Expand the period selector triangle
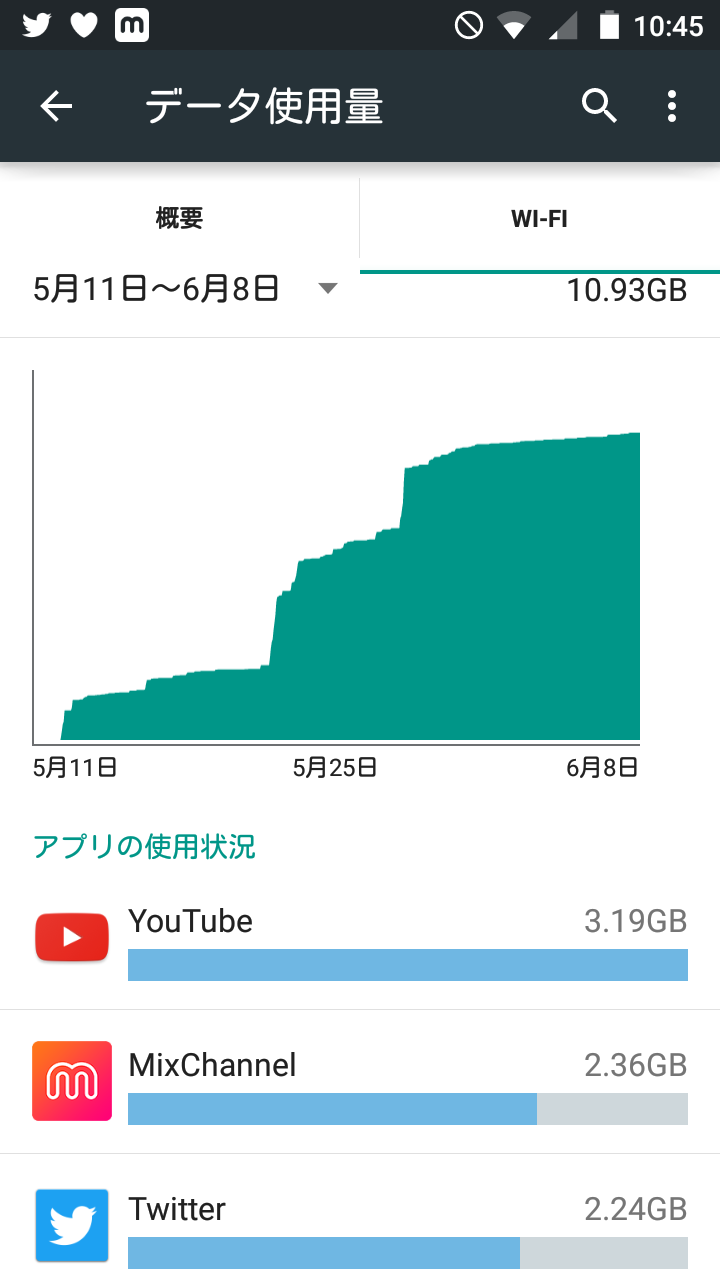720x1280 pixels. coord(327,289)
